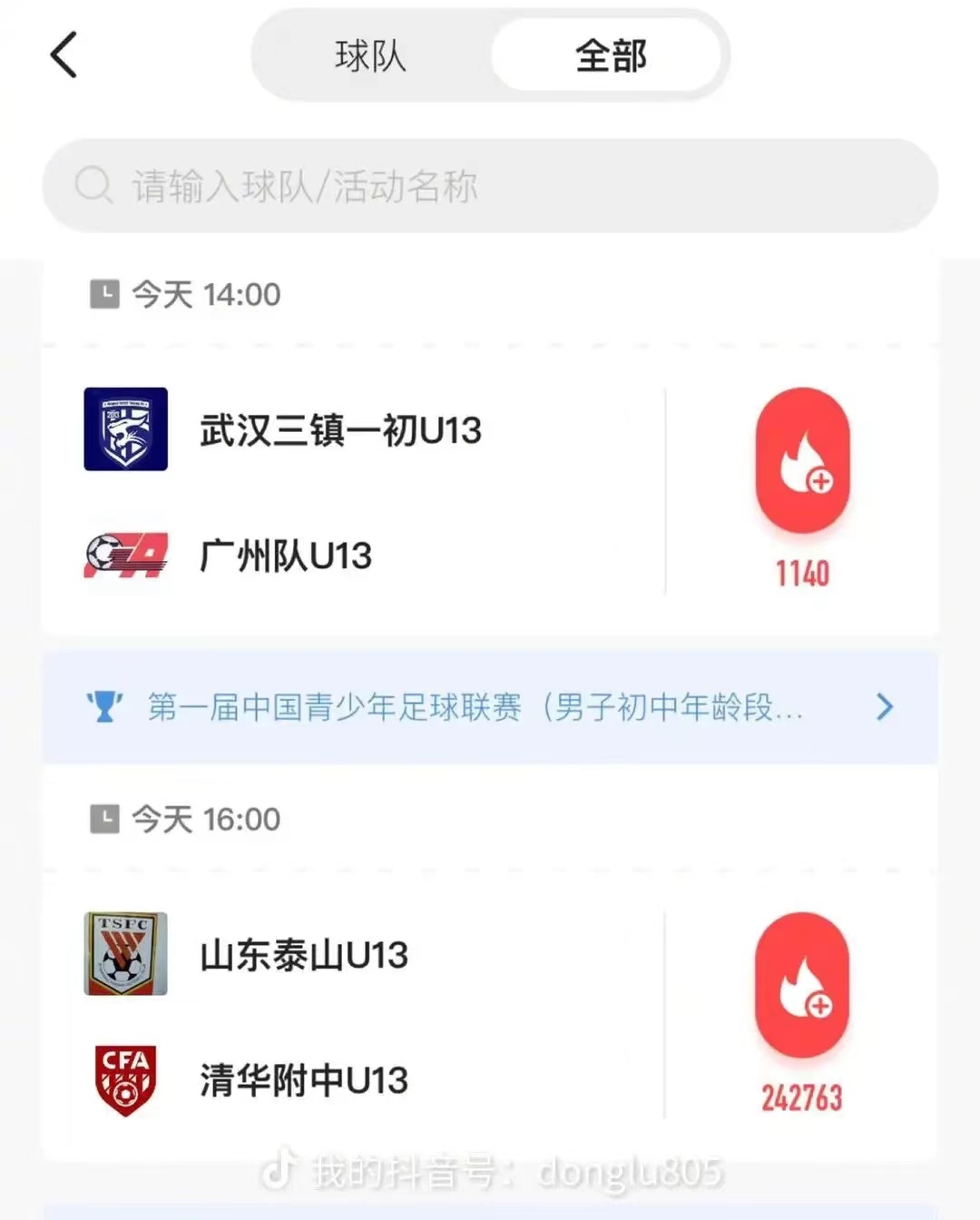This screenshot has height=1220, width=980.
Task: Tap the back arrow at top left
Action: pyautogui.click(x=62, y=54)
